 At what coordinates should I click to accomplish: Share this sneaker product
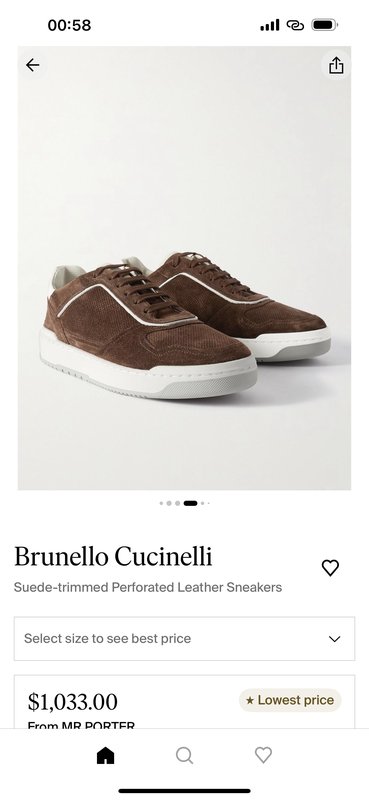(336, 65)
